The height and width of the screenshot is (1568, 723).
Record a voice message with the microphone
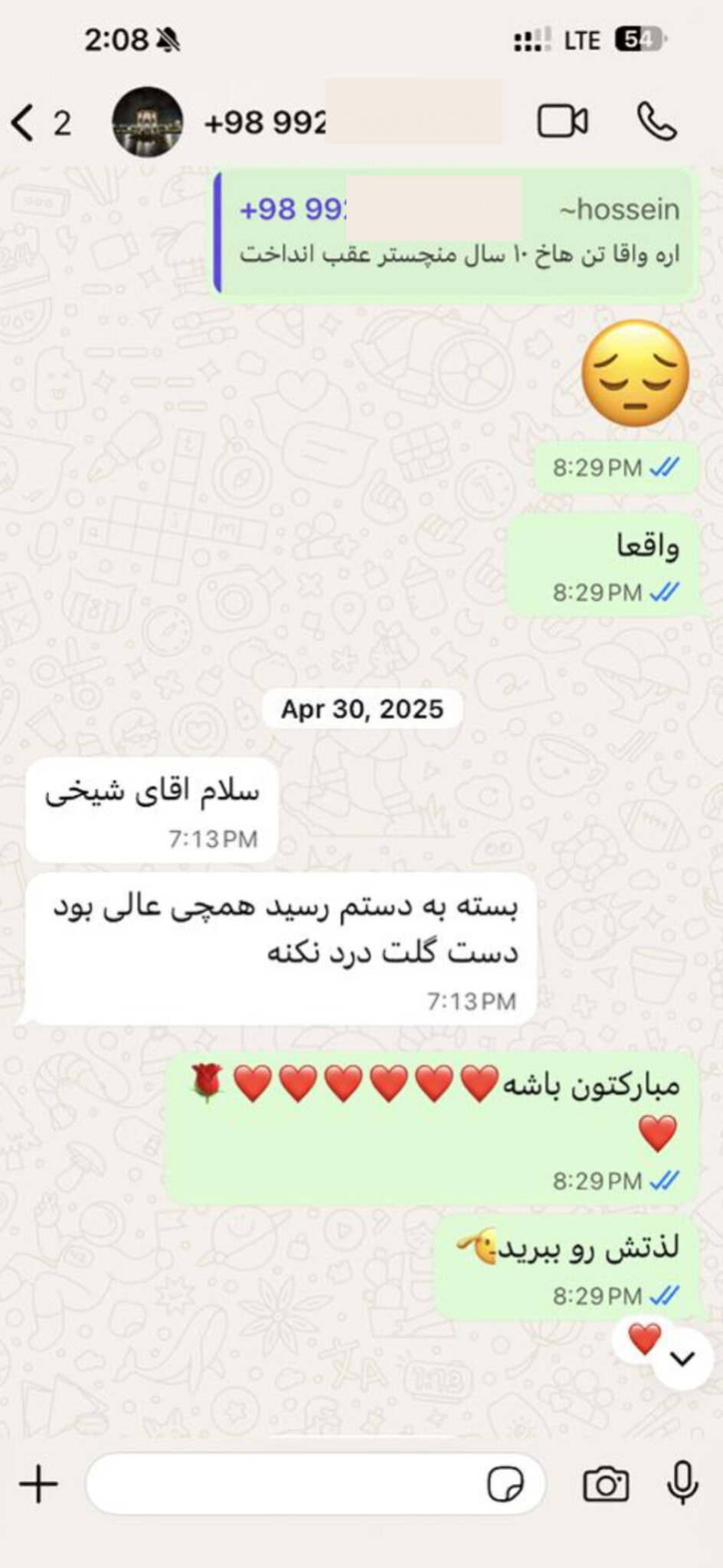point(682,1483)
